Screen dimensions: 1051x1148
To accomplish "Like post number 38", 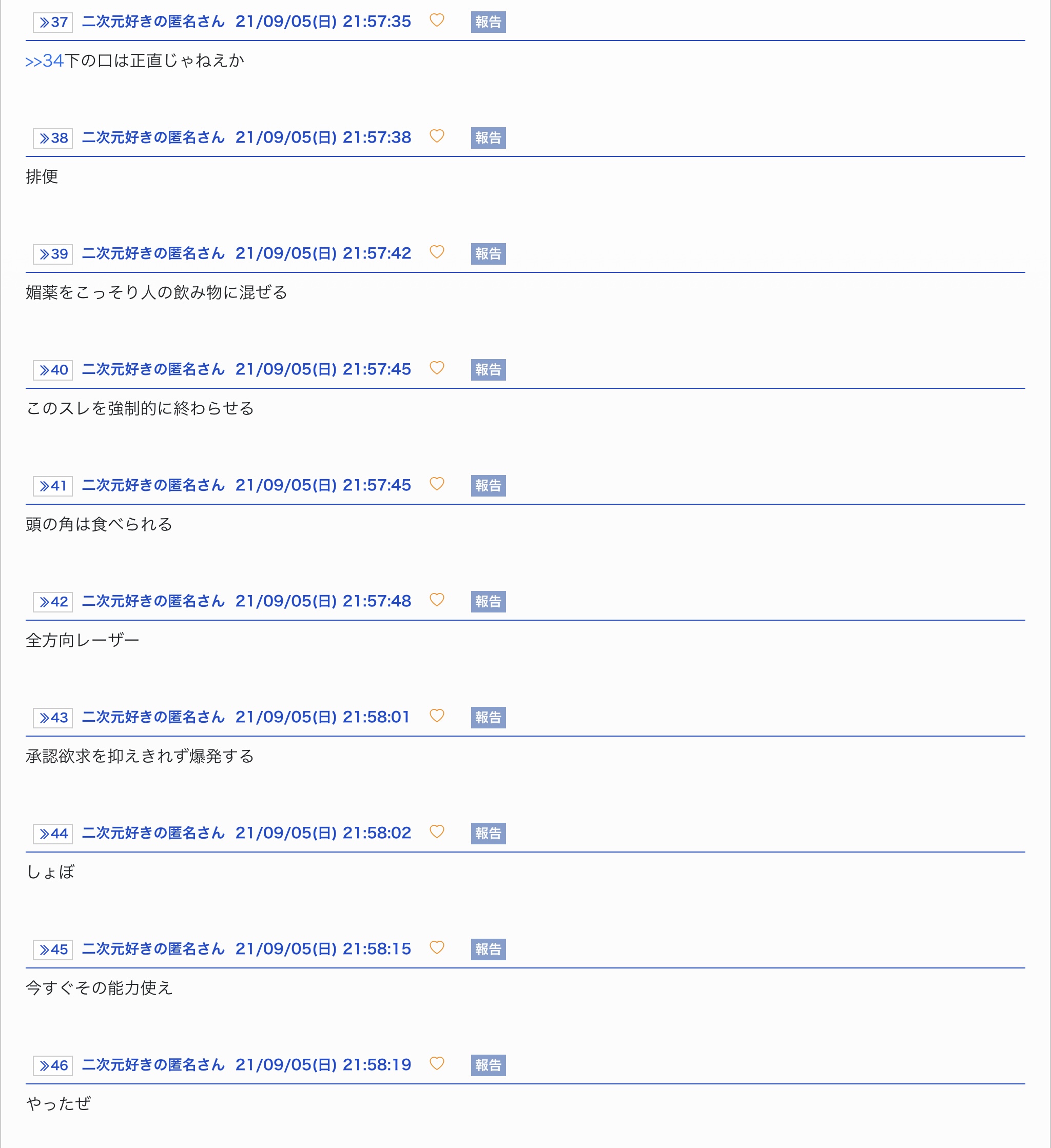I will click(436, 136).
